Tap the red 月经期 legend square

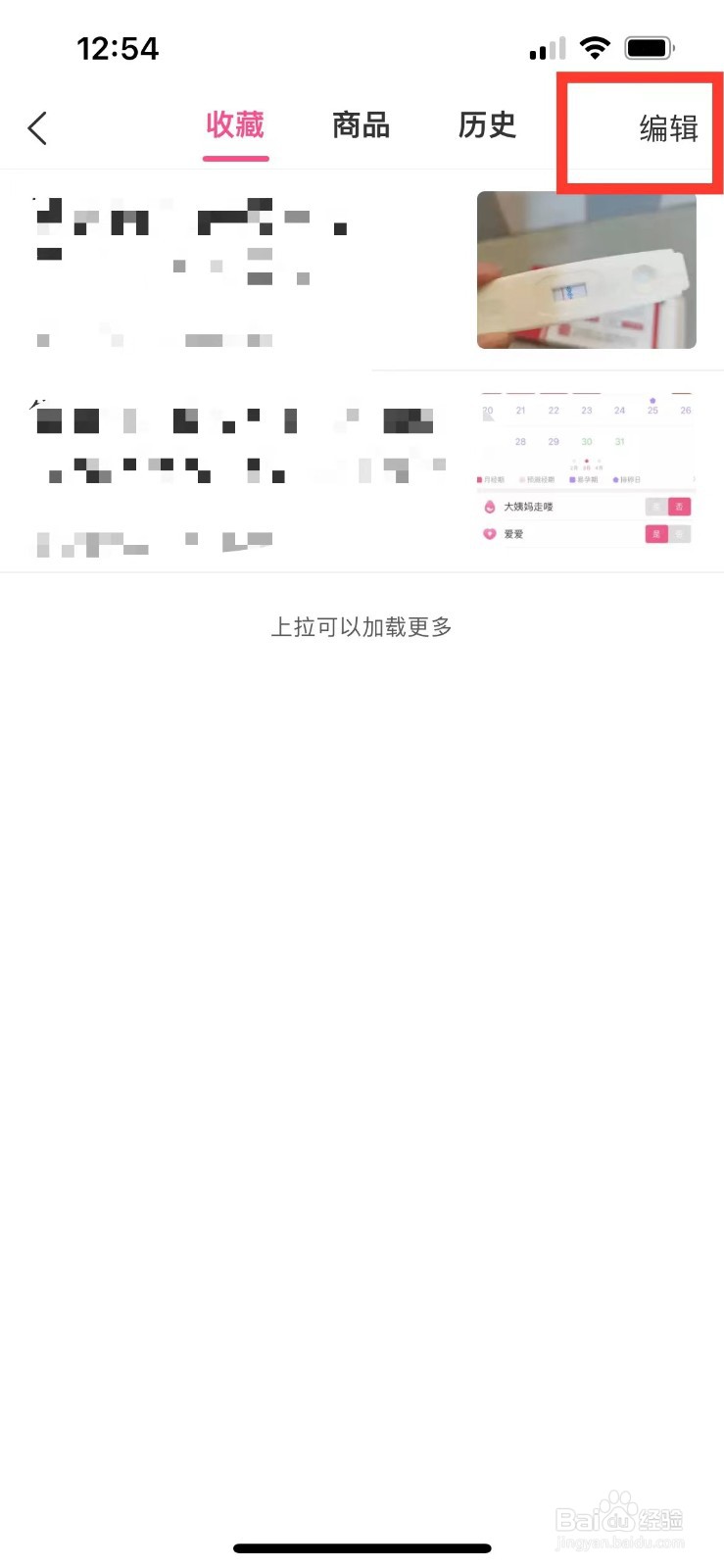click(x=478, y=478)
